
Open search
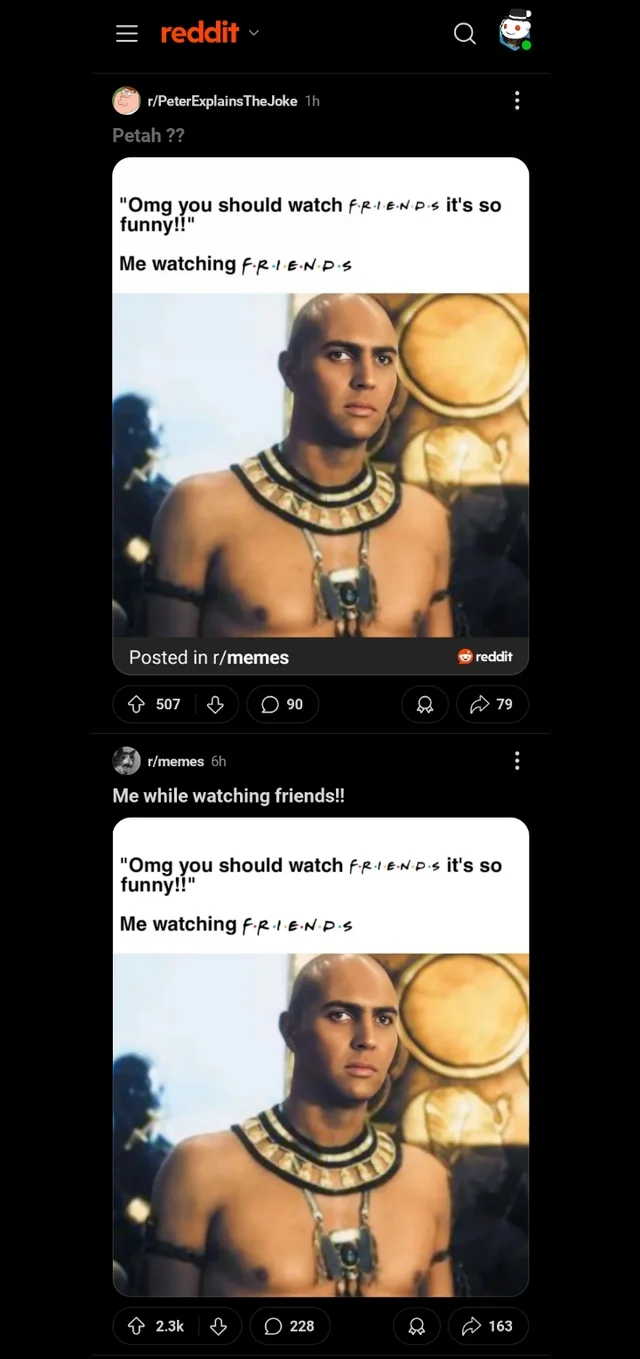(465, 34)
